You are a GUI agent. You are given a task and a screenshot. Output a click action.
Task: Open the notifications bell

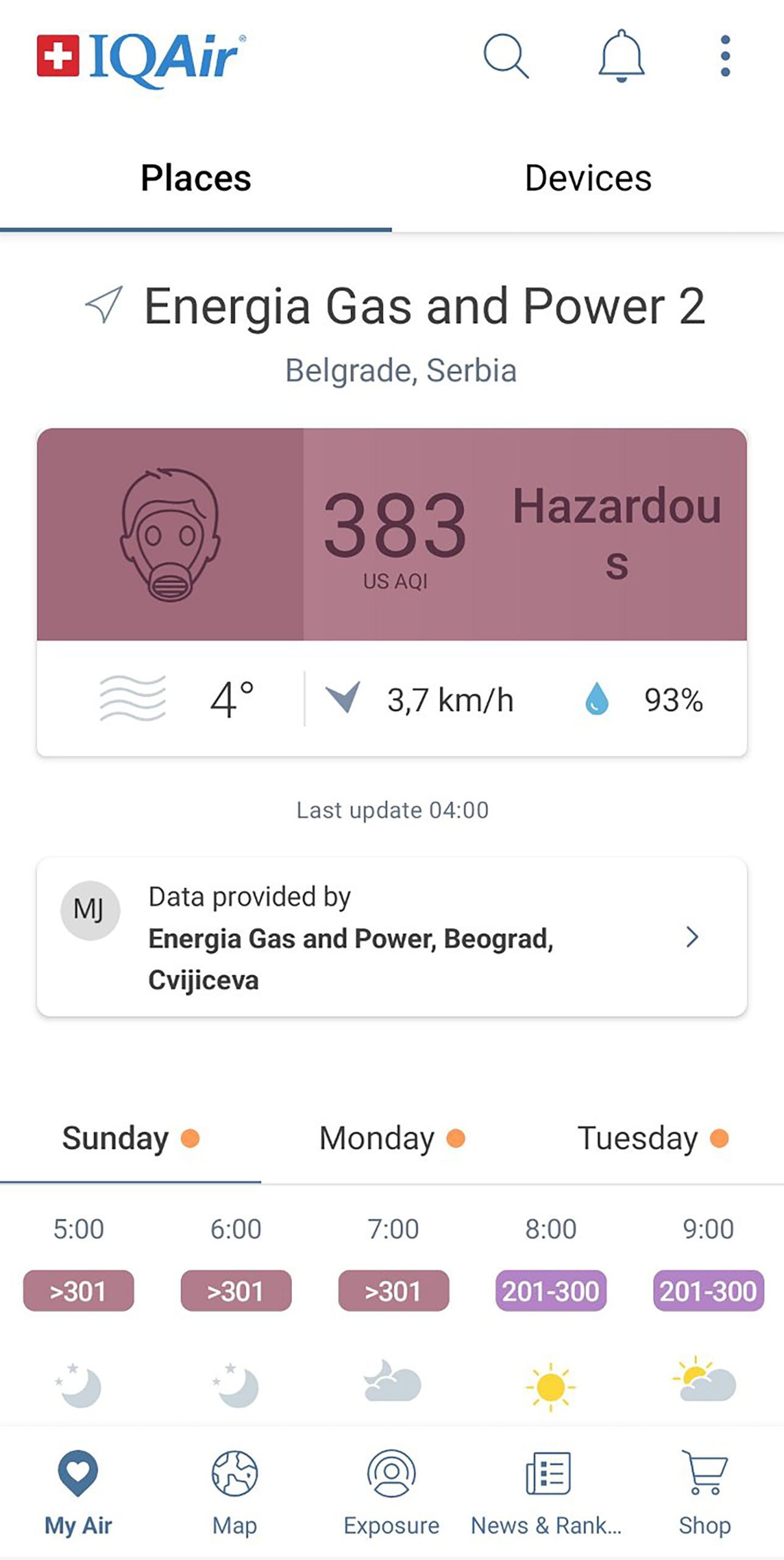pyautogui.click(x=621, y=56)
